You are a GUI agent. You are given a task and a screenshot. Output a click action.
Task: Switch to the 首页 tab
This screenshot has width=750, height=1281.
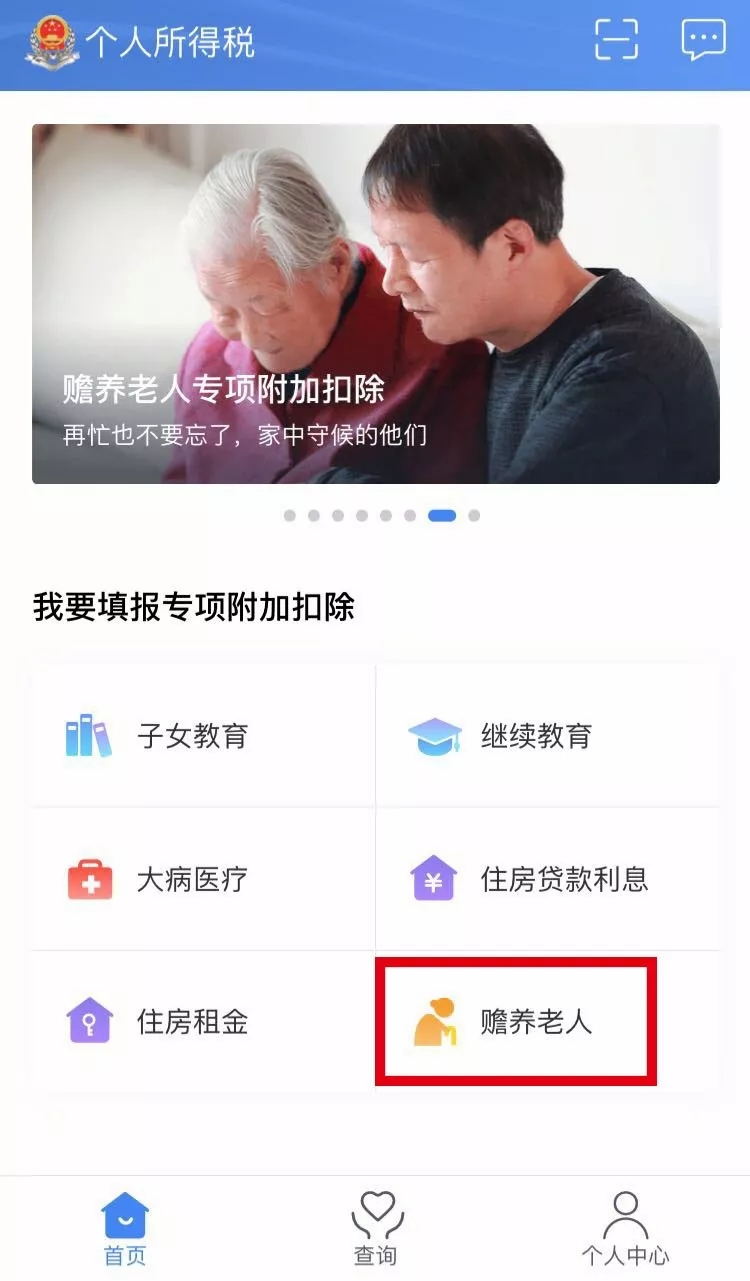[125, 1229]
